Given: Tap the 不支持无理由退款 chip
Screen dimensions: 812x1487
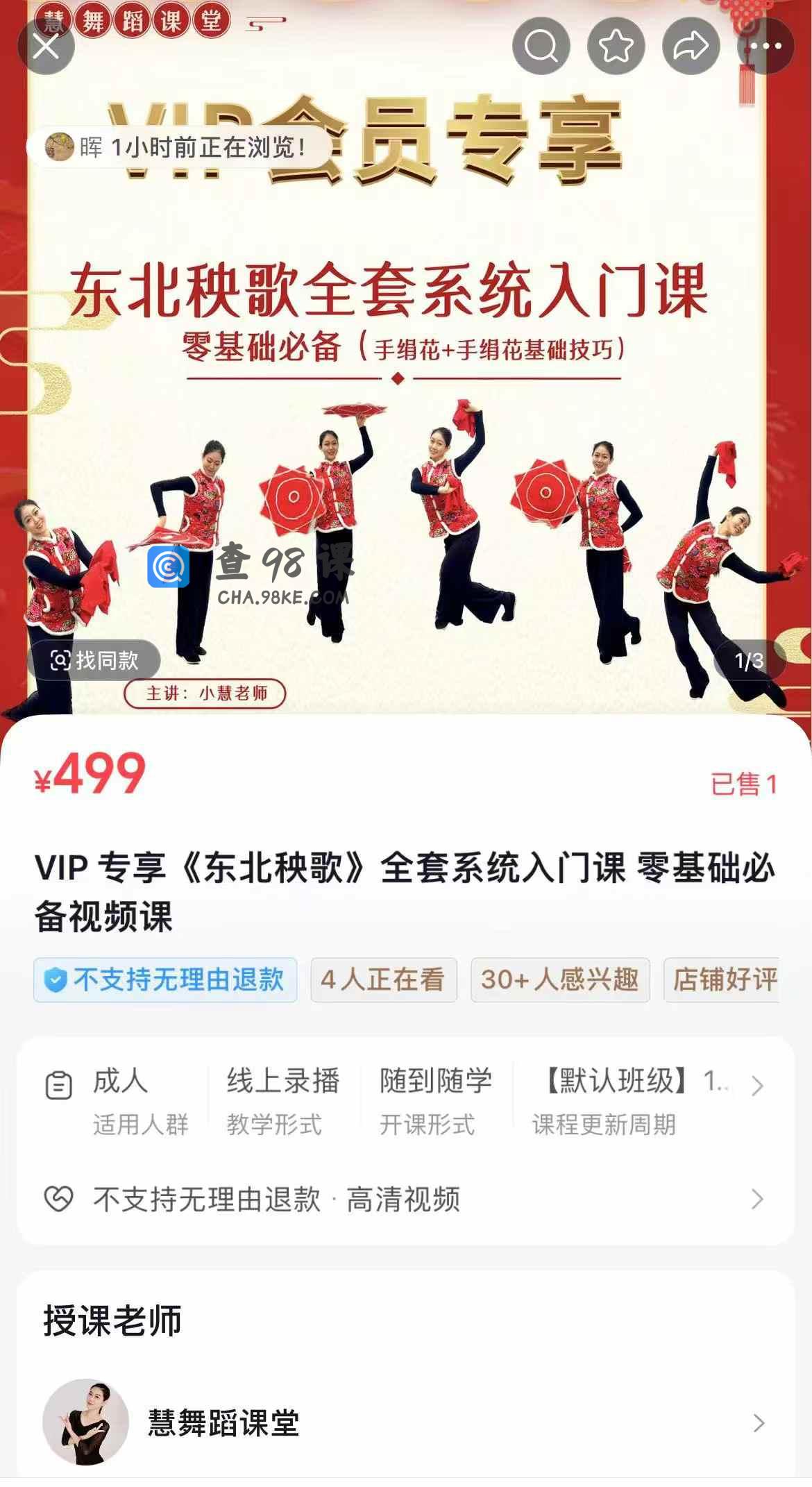Looking at the screenshot, I should 165,980.
